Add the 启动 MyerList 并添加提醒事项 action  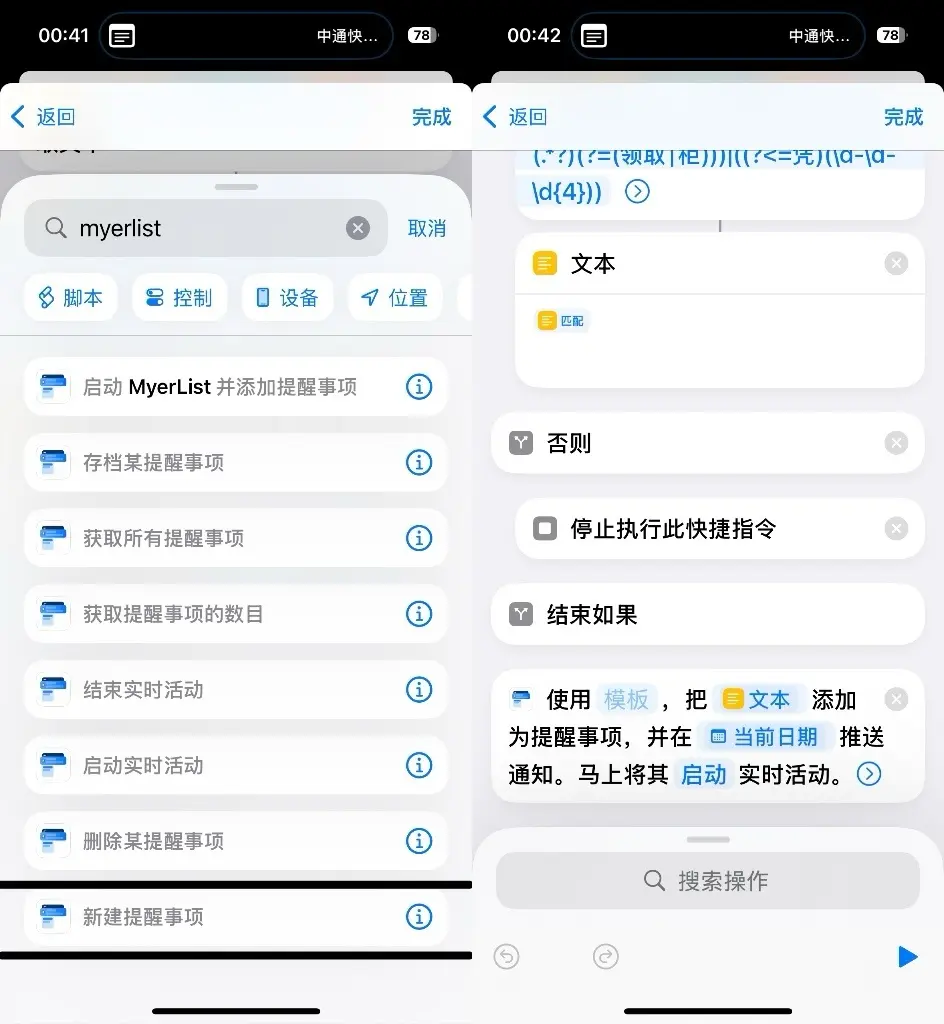[x=220, y=387]
